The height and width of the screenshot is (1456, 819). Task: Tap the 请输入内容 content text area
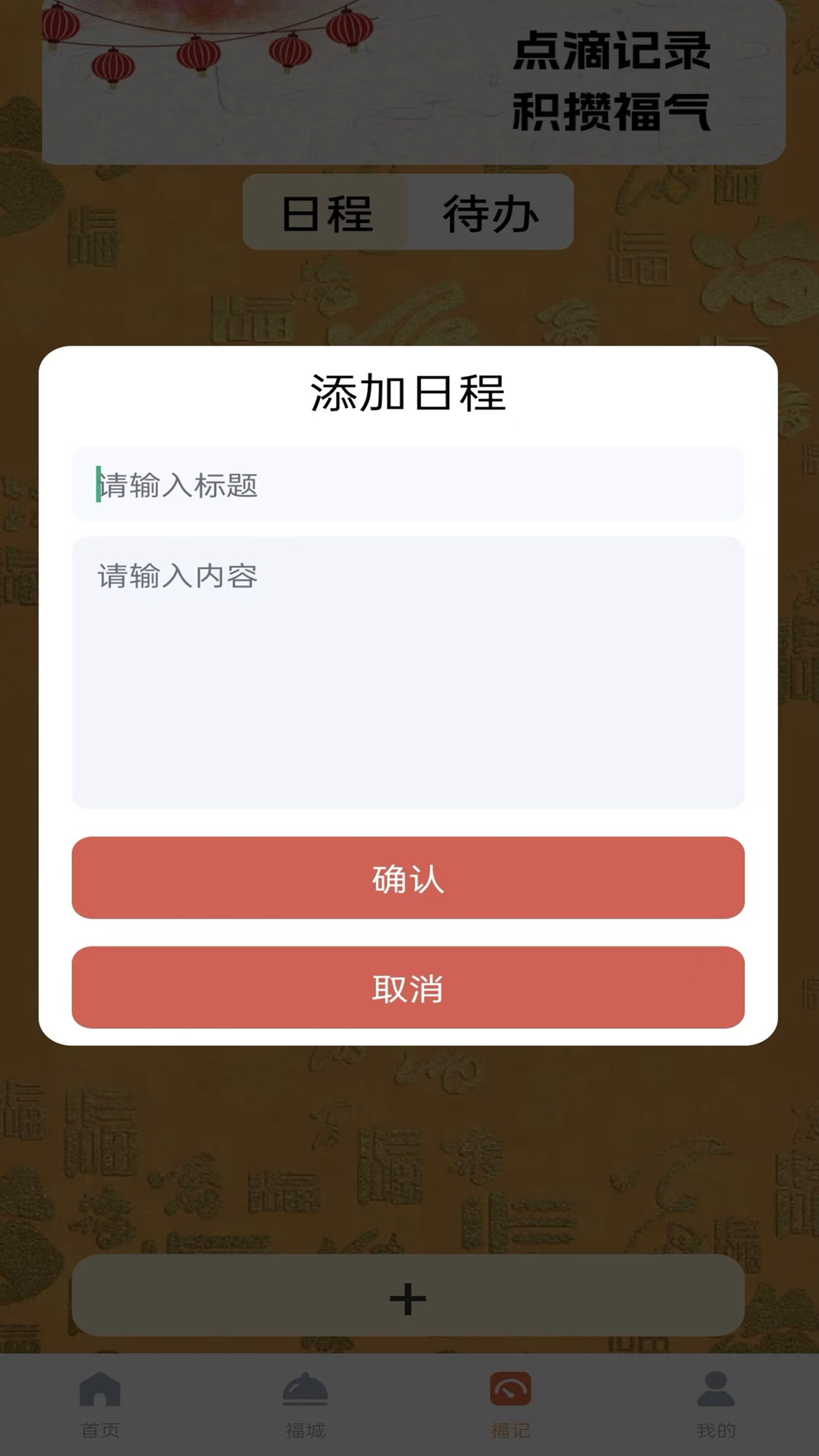[x=408, y=672]
